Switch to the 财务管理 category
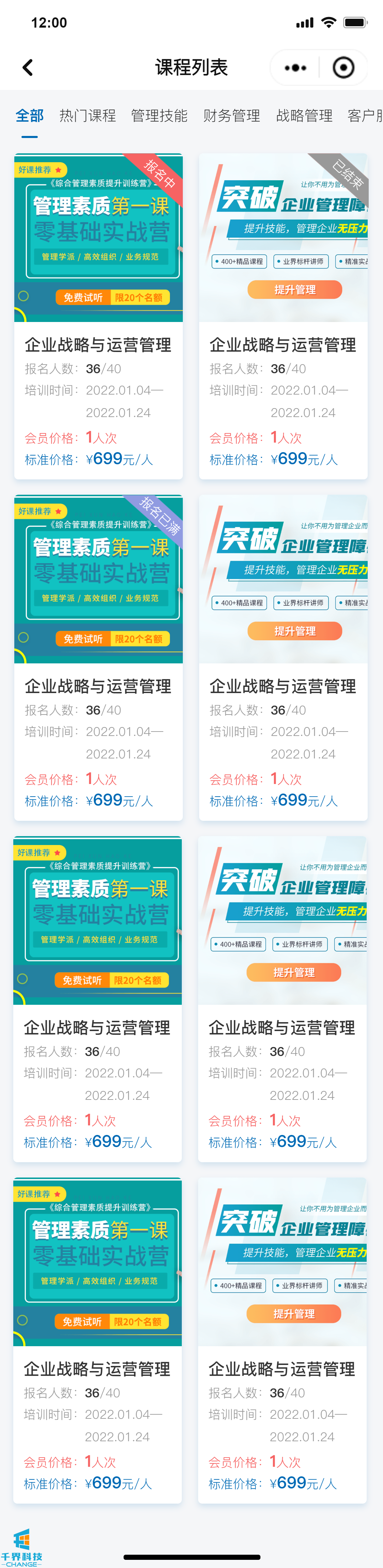This screenshot has height=1568, width=383. 232,116
